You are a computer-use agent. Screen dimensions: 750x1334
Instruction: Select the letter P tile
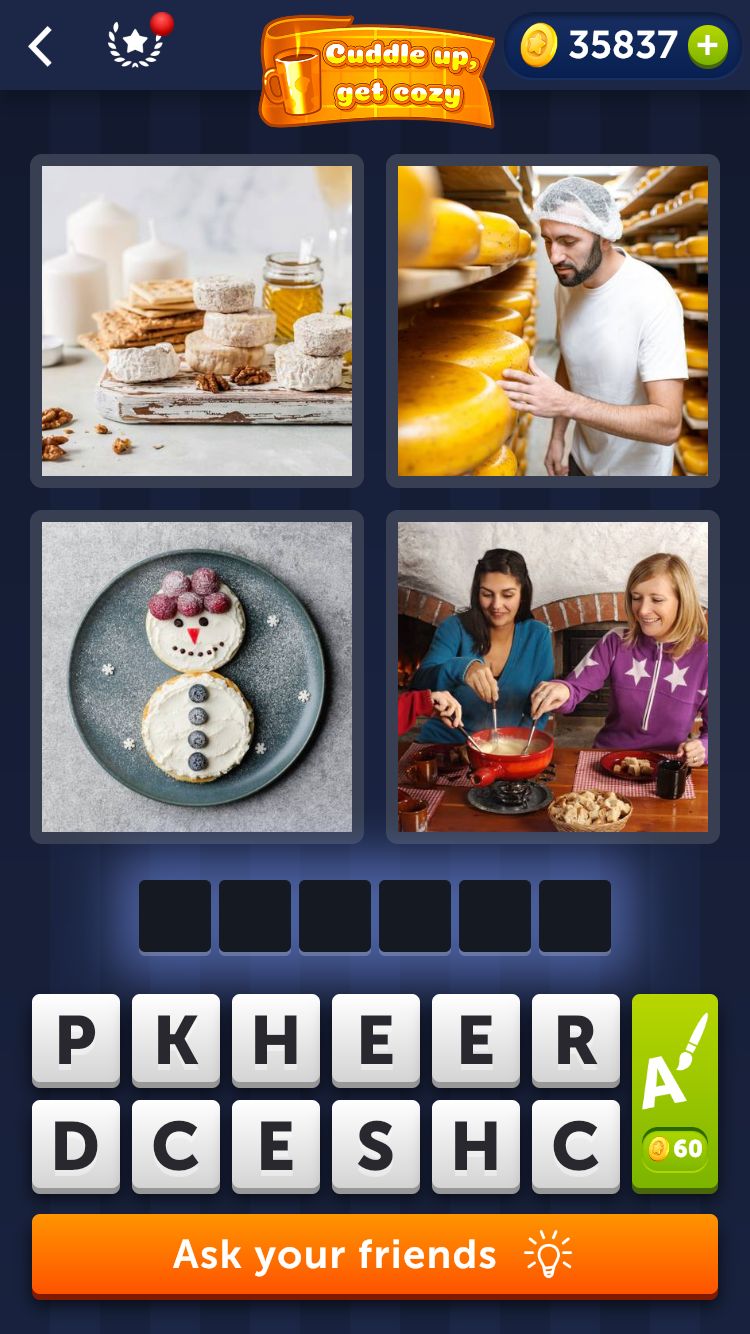76,1040
